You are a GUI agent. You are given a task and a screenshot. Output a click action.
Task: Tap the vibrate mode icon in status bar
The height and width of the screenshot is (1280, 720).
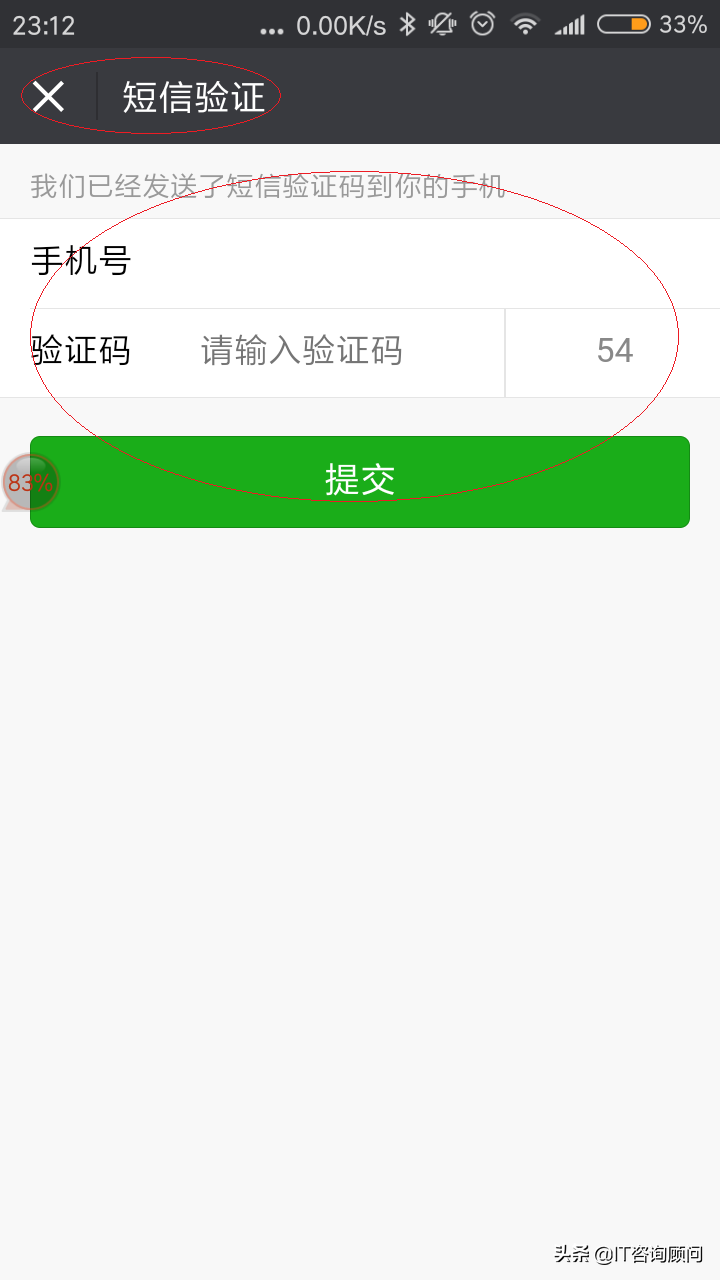(x=440, y=25)
